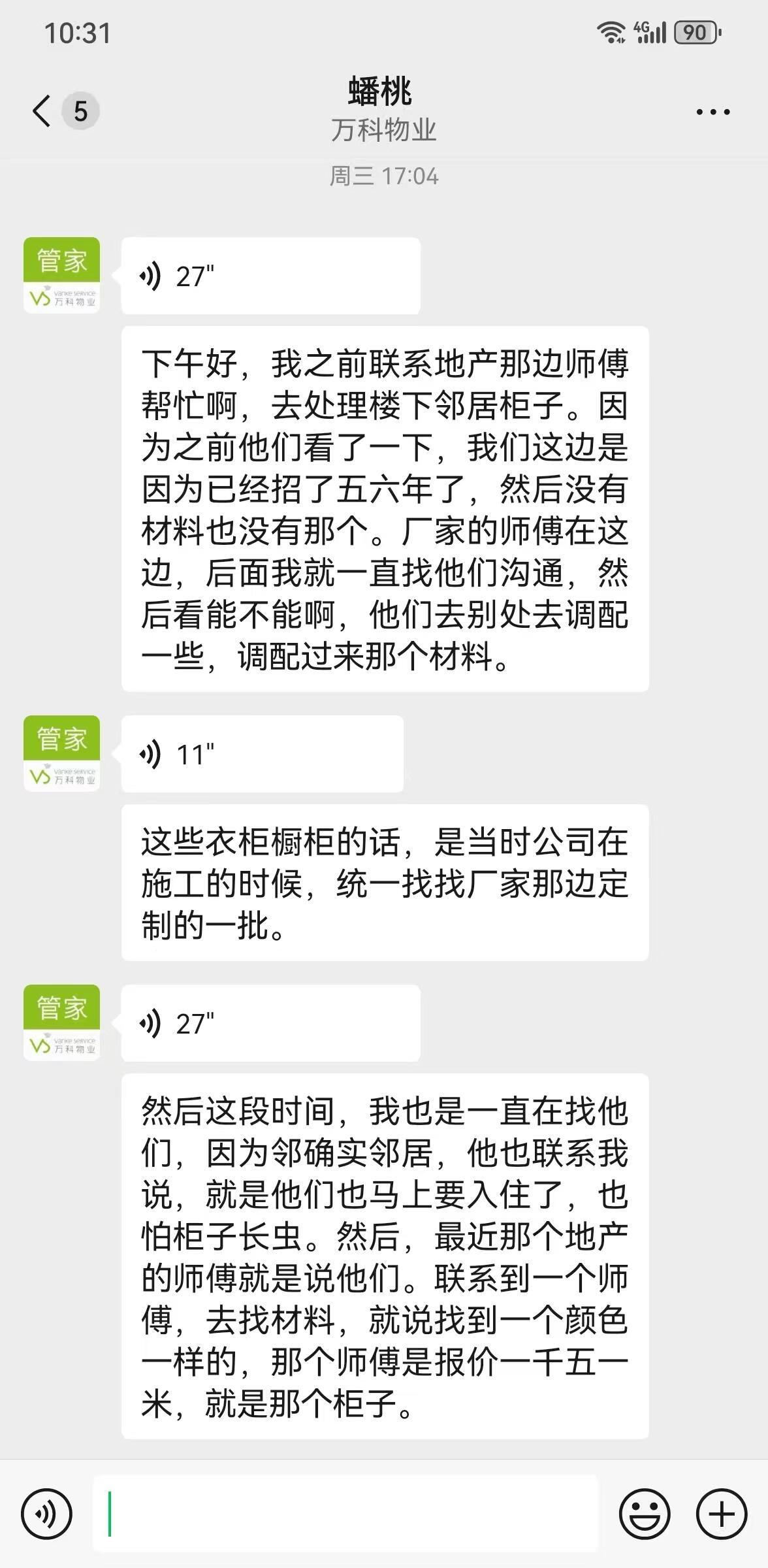Tap the message text input field
Viewport: 768px width, 1568px height.
[345, 1513]
